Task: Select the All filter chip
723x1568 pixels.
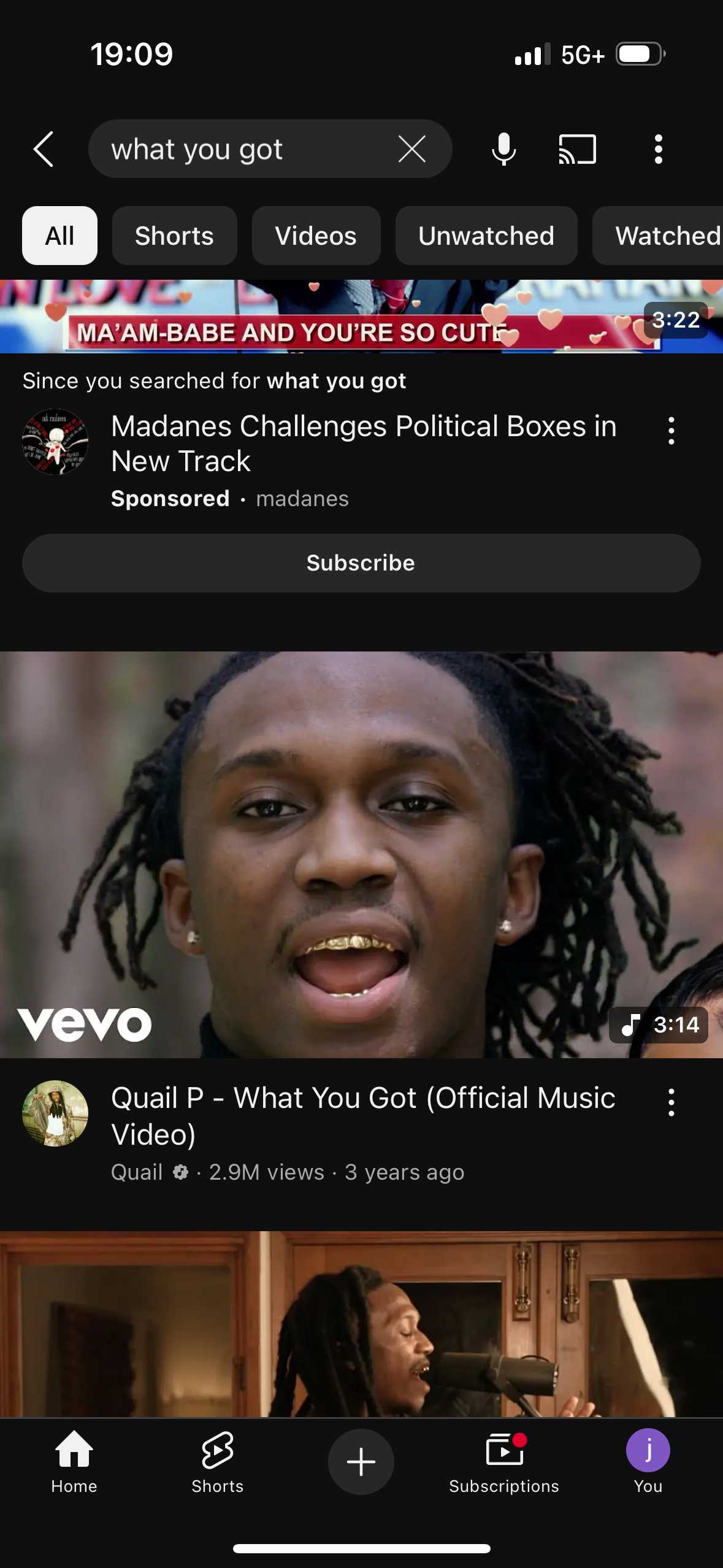Action: pyautogui.click(x=59, y=236)
